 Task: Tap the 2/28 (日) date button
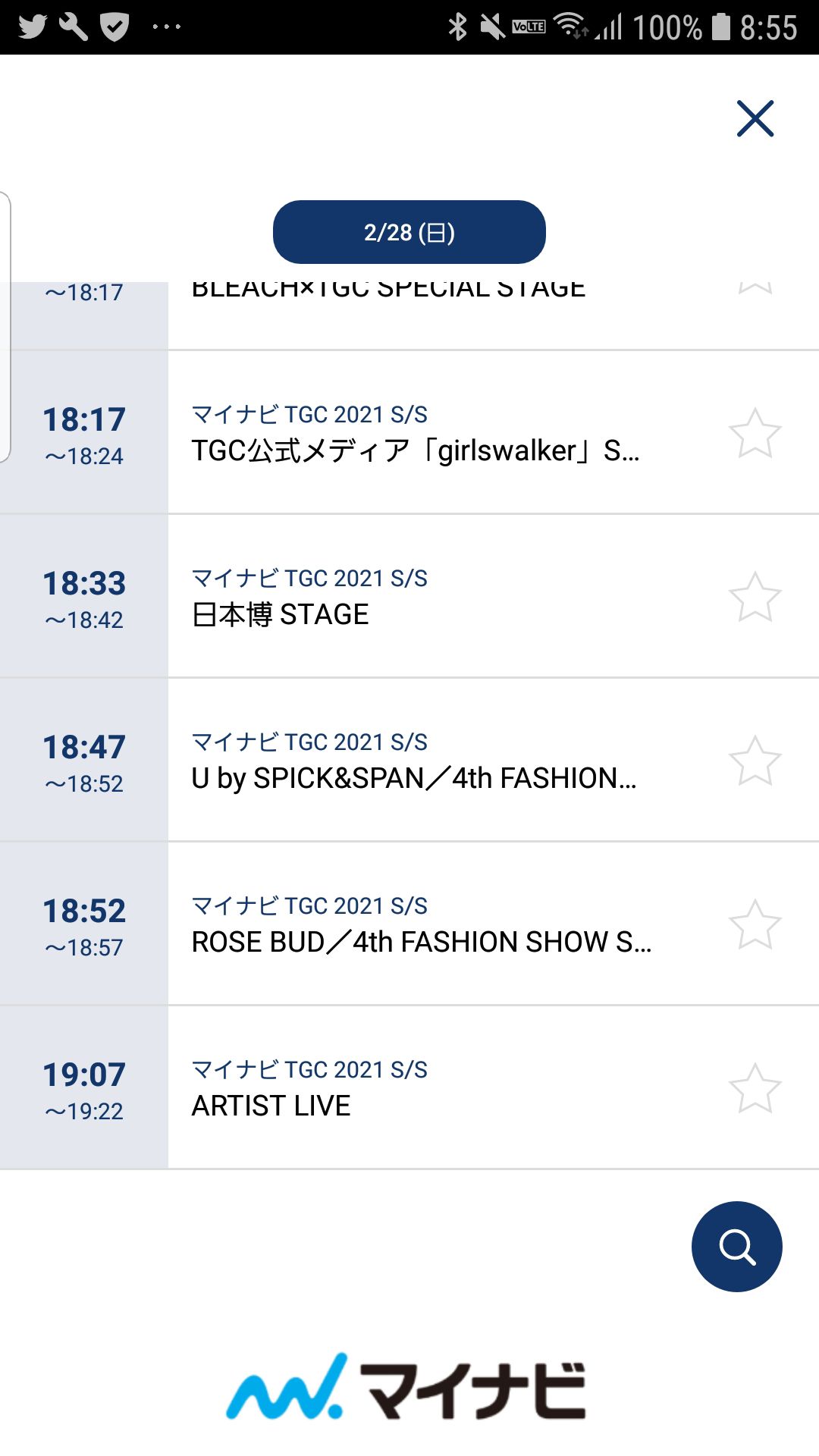point(409,232)
